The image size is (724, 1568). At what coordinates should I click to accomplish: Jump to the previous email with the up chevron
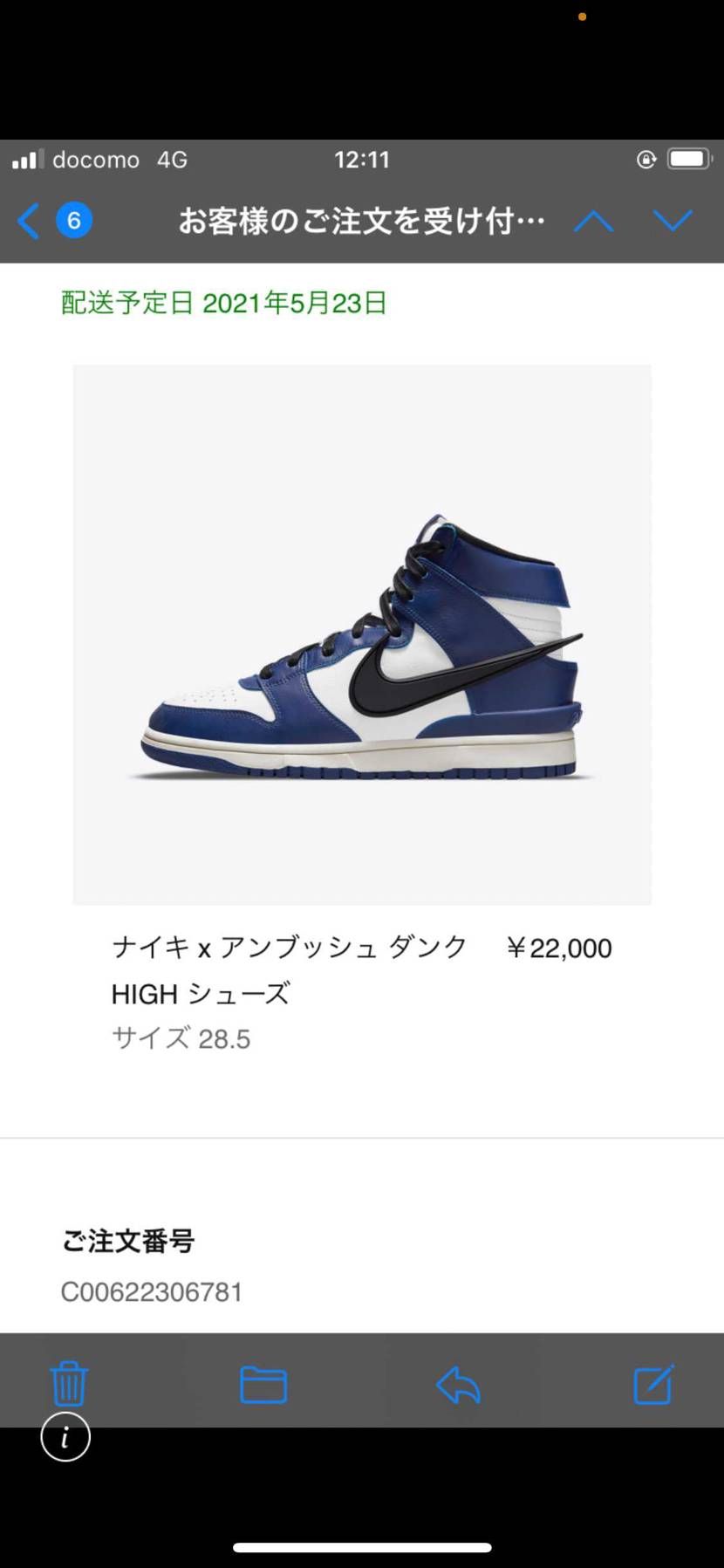[x=593, y=221]
